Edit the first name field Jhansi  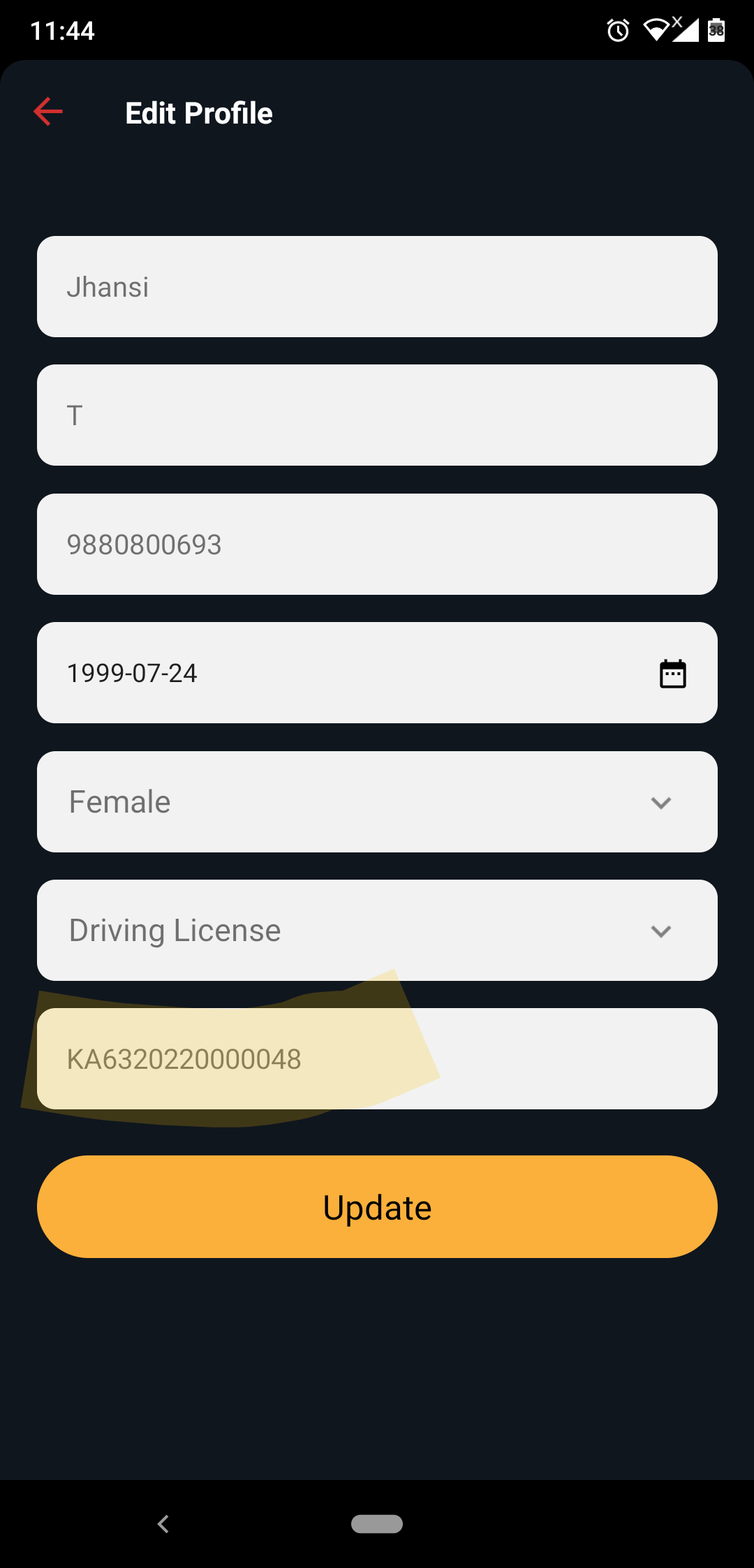pos(377,286)
